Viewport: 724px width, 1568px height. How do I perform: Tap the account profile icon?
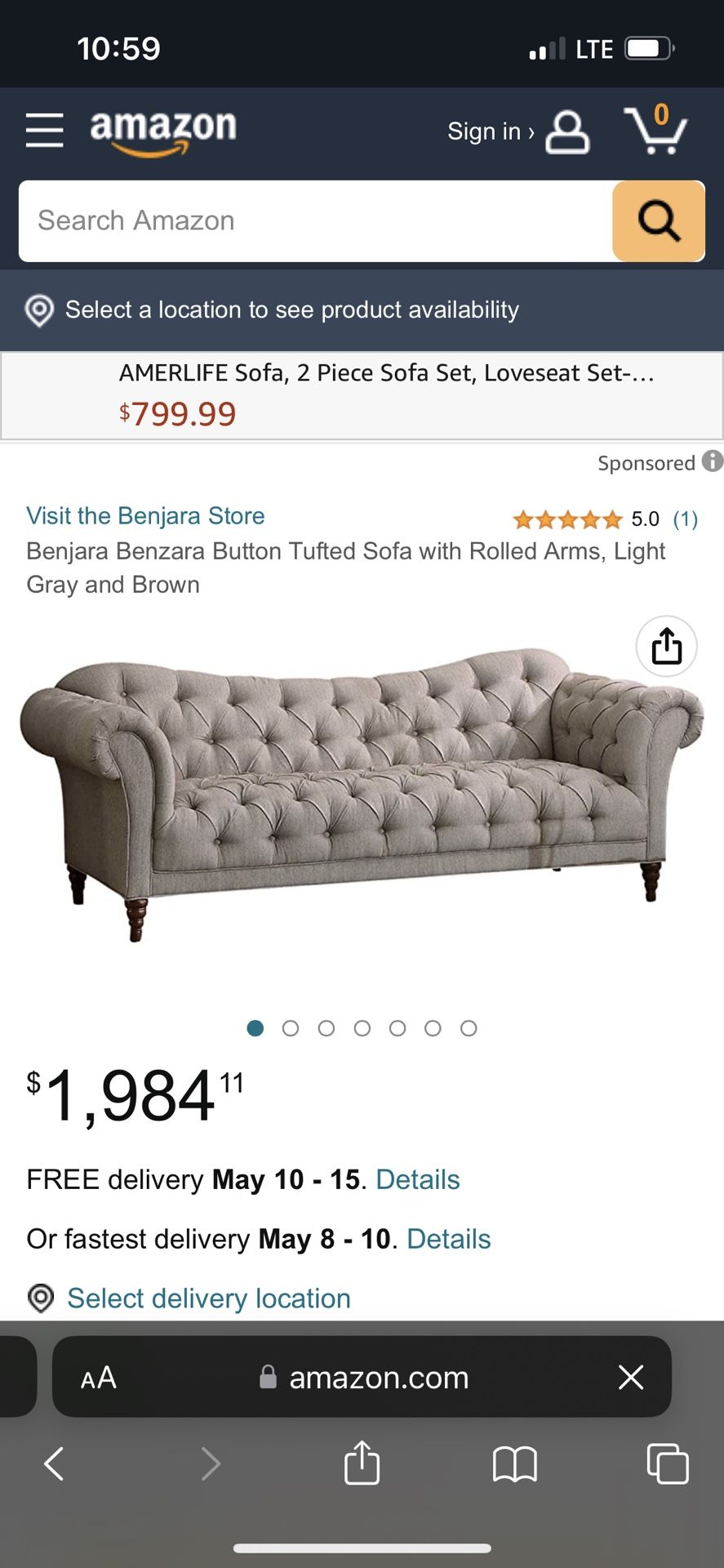567,132
